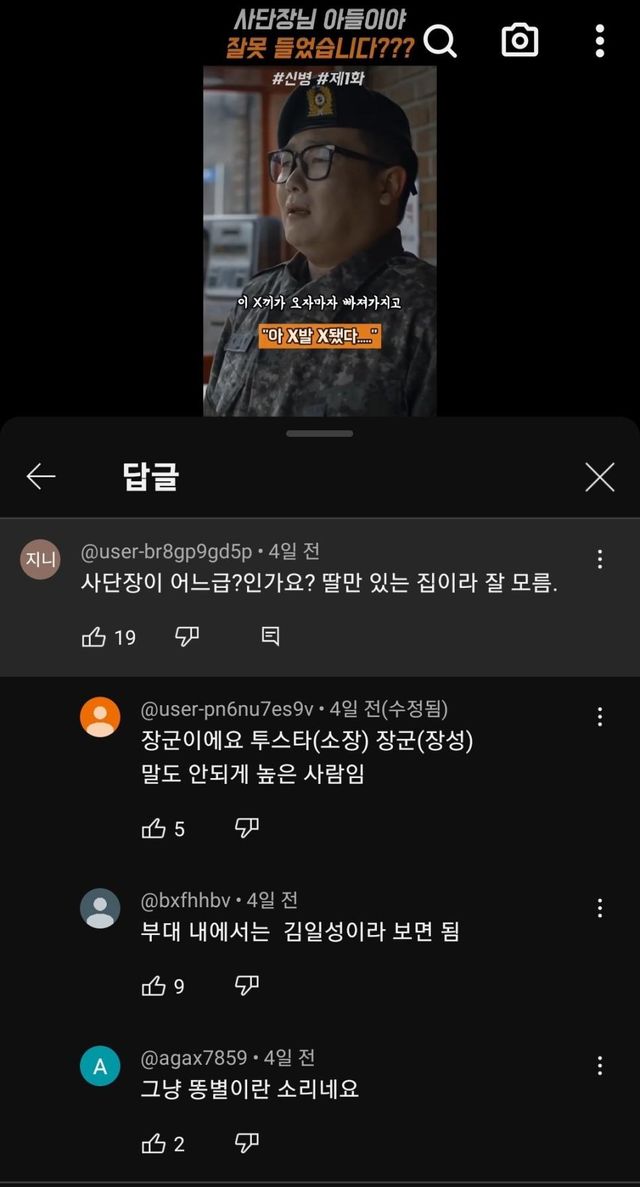Image resolution: width=640 pixels, height=1187 pixels.
Task: Open options for @user-br8gp9gd5p's comment
Action: coord(599,560)
